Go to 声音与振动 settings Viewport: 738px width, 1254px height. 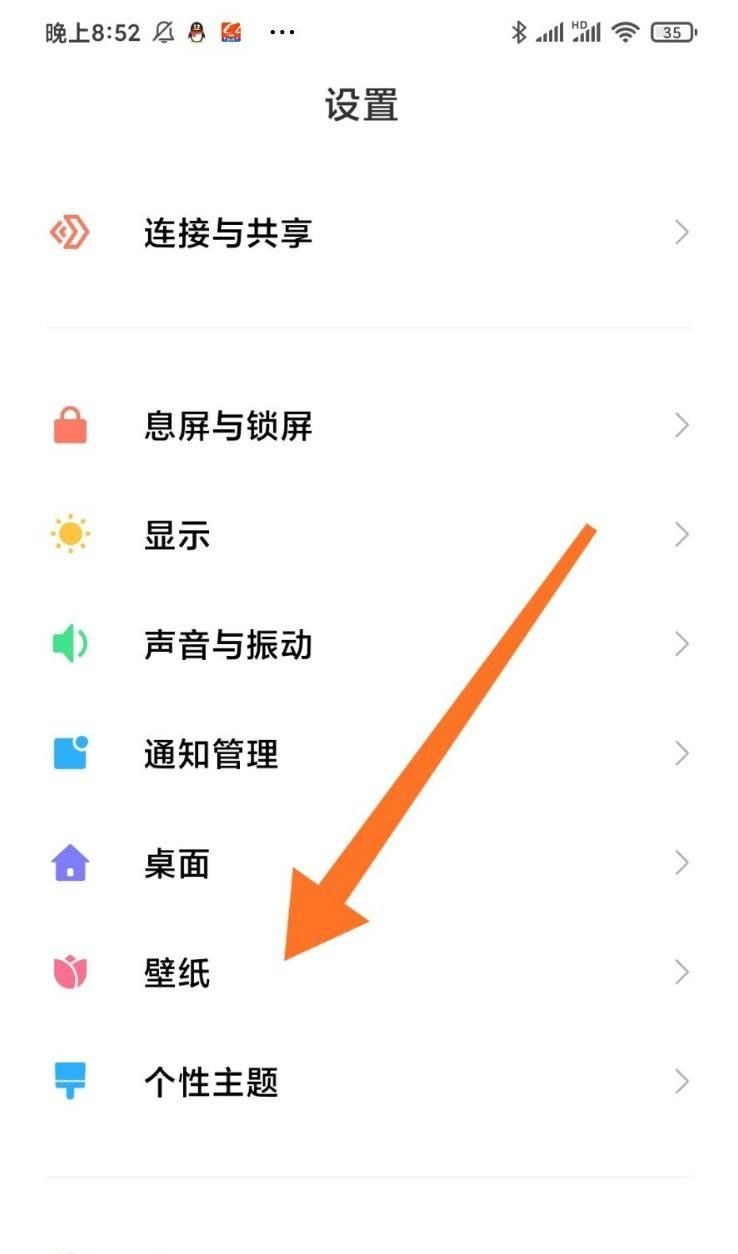228,644
